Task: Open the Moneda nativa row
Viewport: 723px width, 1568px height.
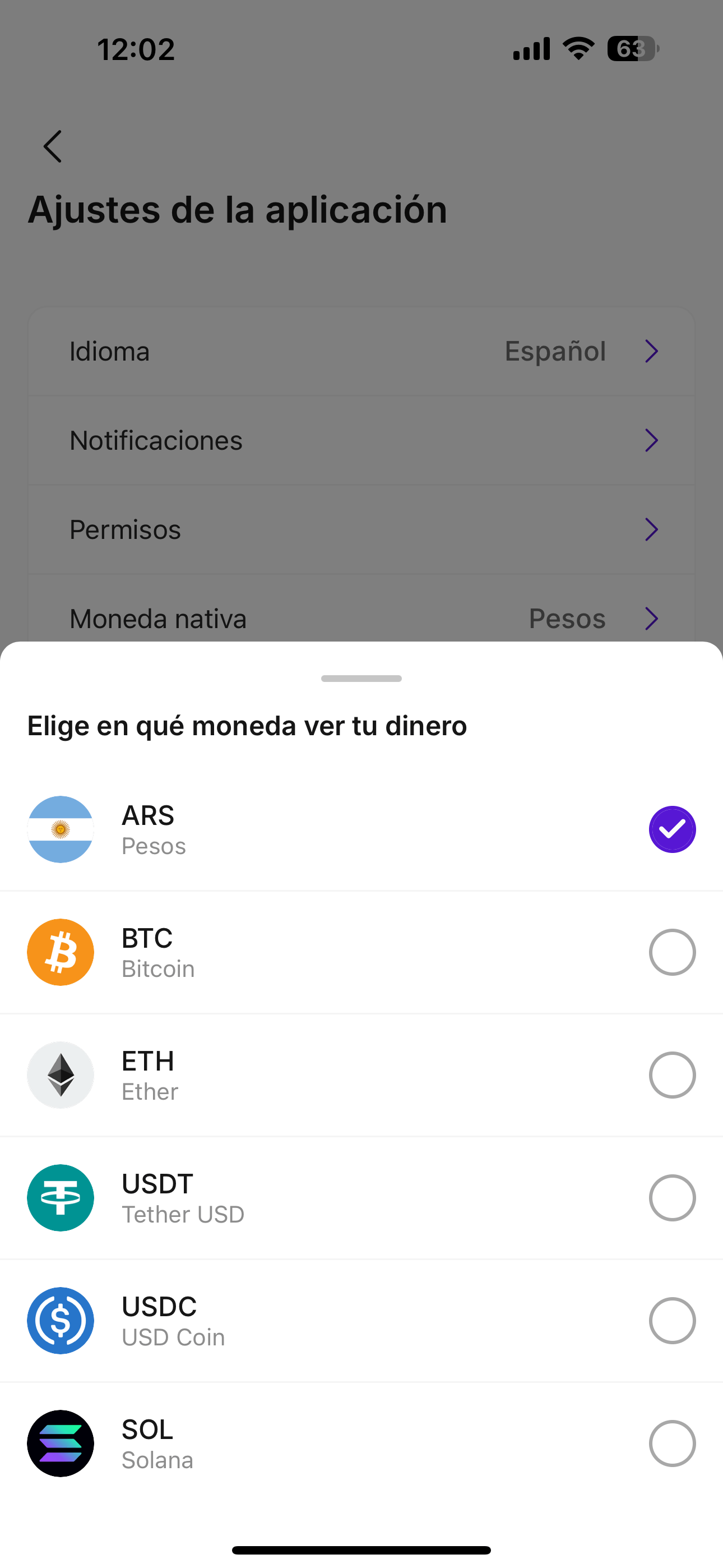Action: click(x=361, y=619)
